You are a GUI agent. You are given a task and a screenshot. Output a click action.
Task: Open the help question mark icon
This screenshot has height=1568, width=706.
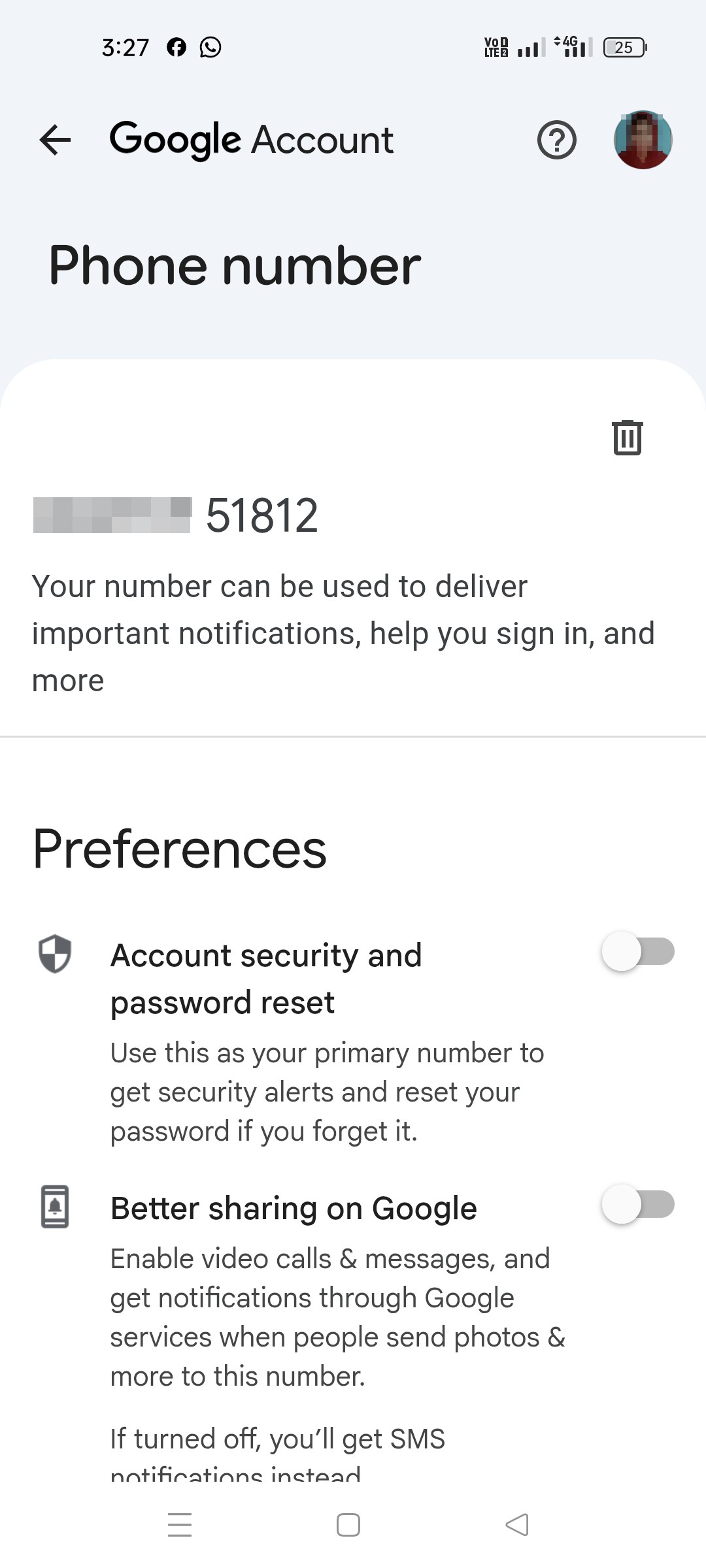click(x=556, y=140)
